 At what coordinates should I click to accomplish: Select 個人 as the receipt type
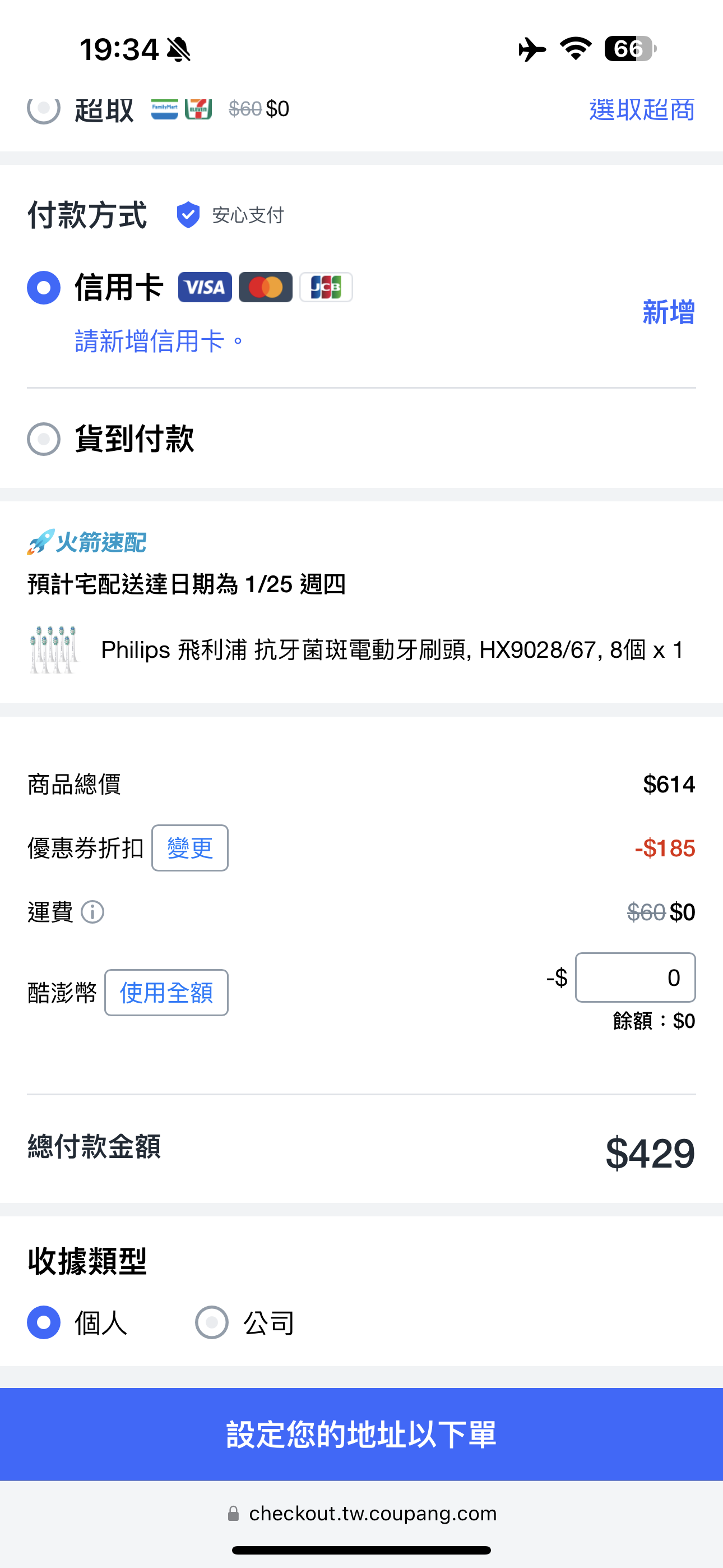click(44, 1322)
